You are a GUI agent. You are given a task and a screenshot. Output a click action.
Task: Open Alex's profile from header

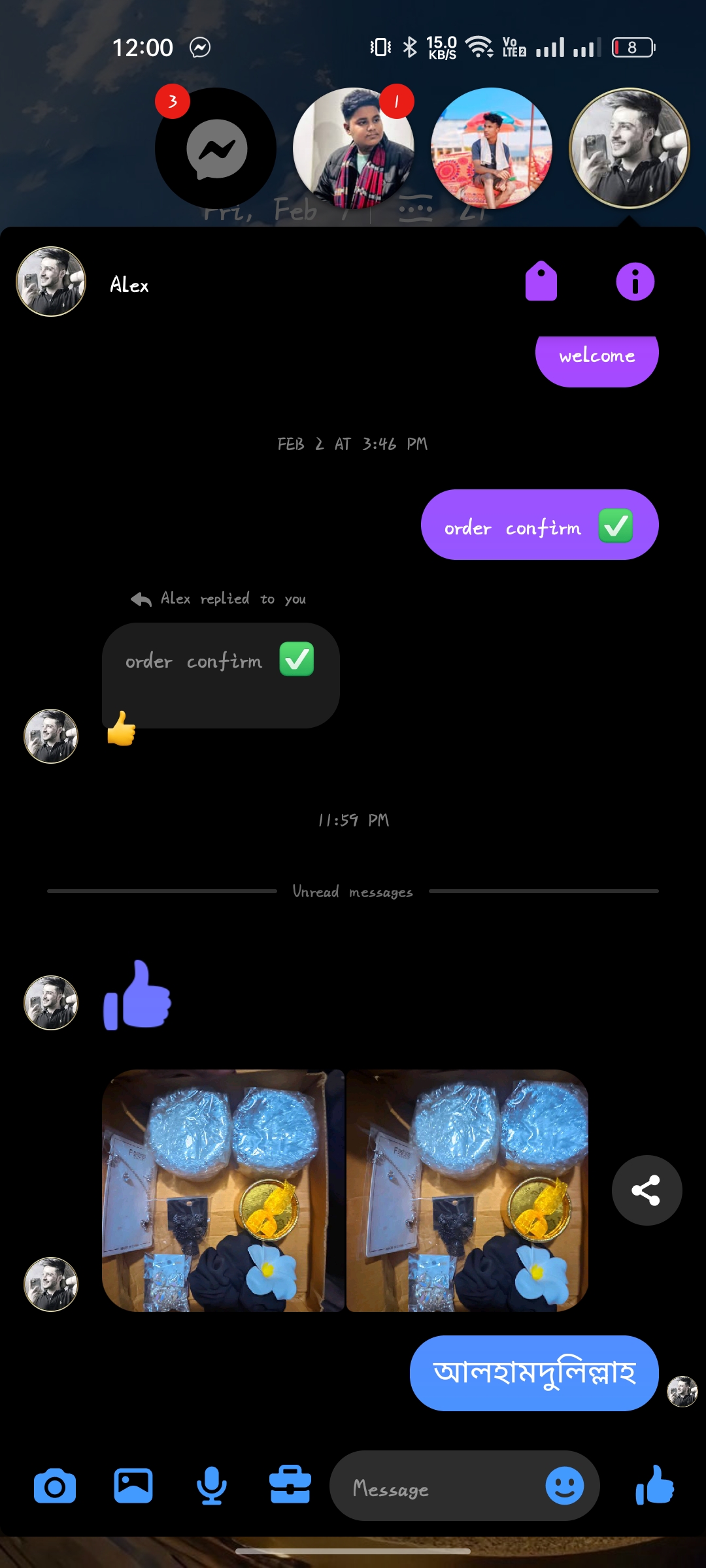[x=51, y=282]
